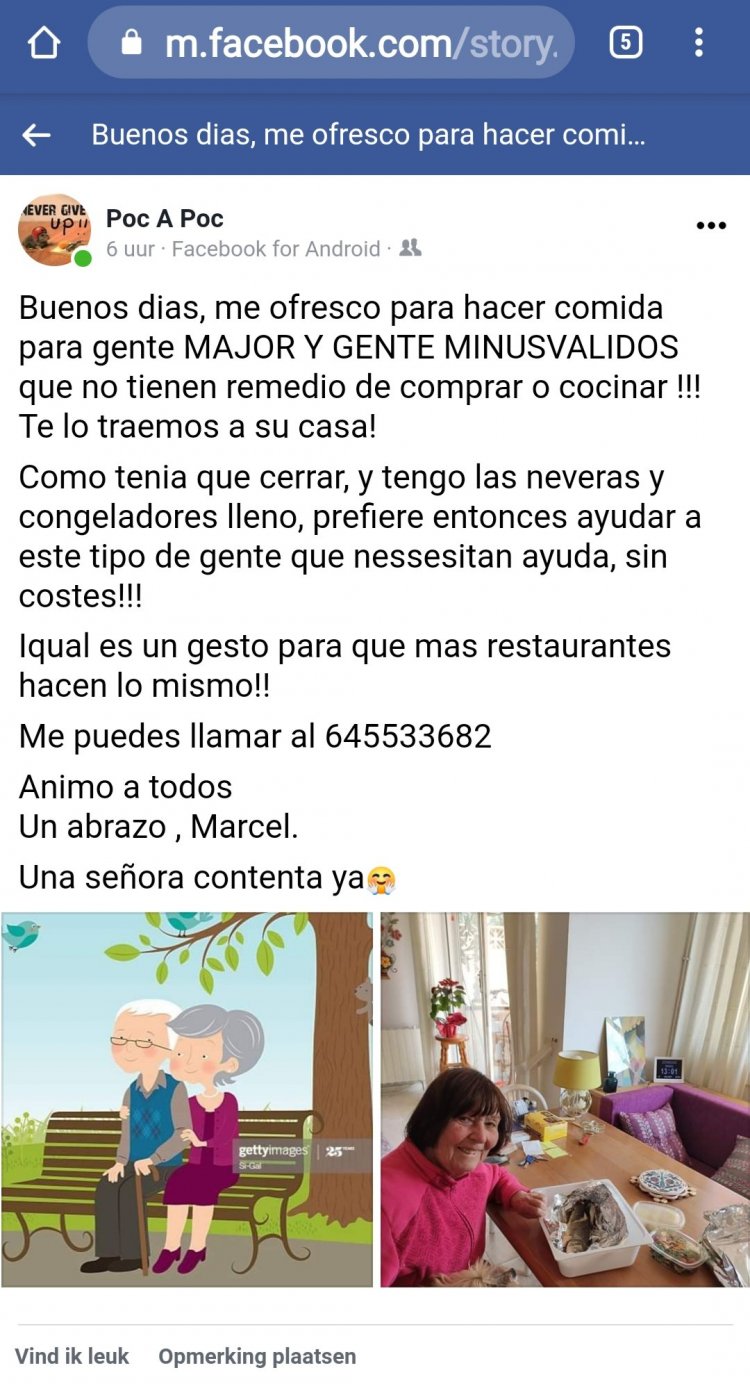Viewport: 750px width, 1384px height.
Task: Open Poc A Poc profile picture
Action: click(x=54, y=230)
